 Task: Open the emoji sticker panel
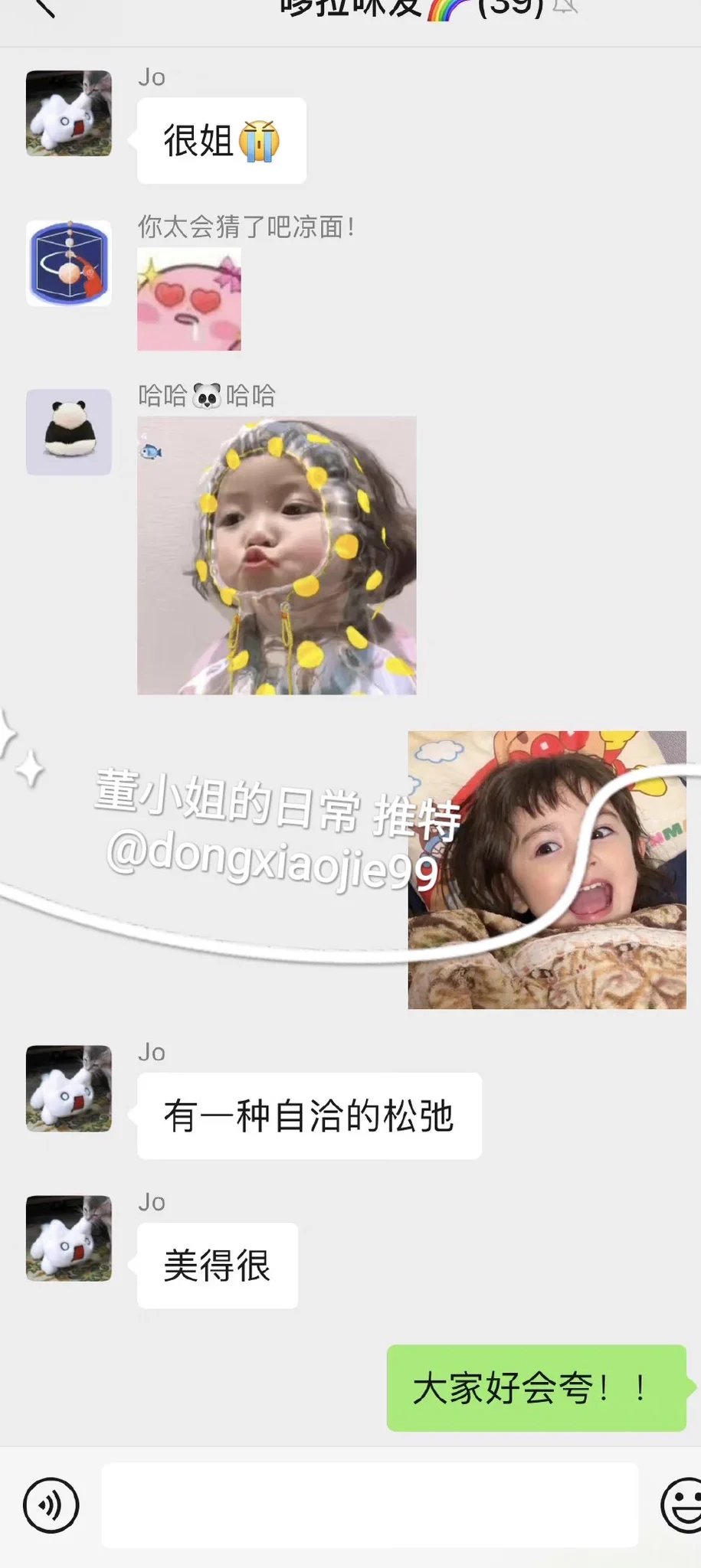682,1504
